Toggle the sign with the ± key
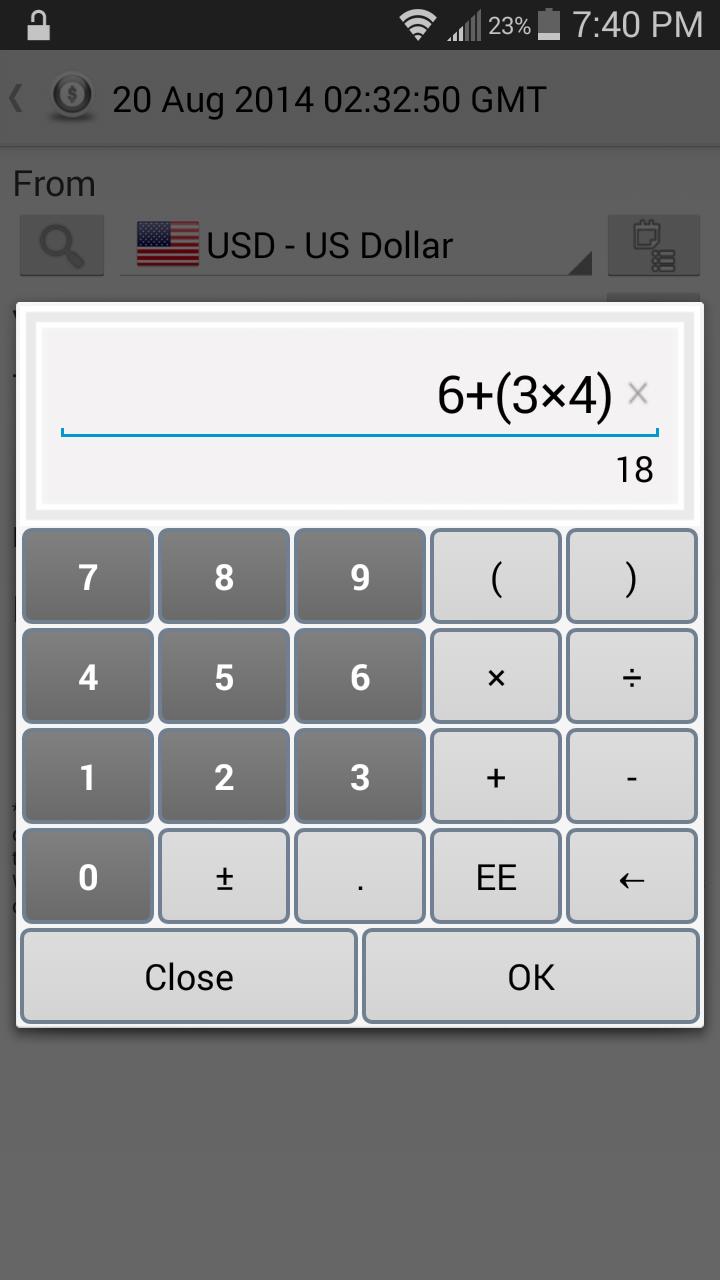Viewport: 720px width, 1280px height. (223, 876)
